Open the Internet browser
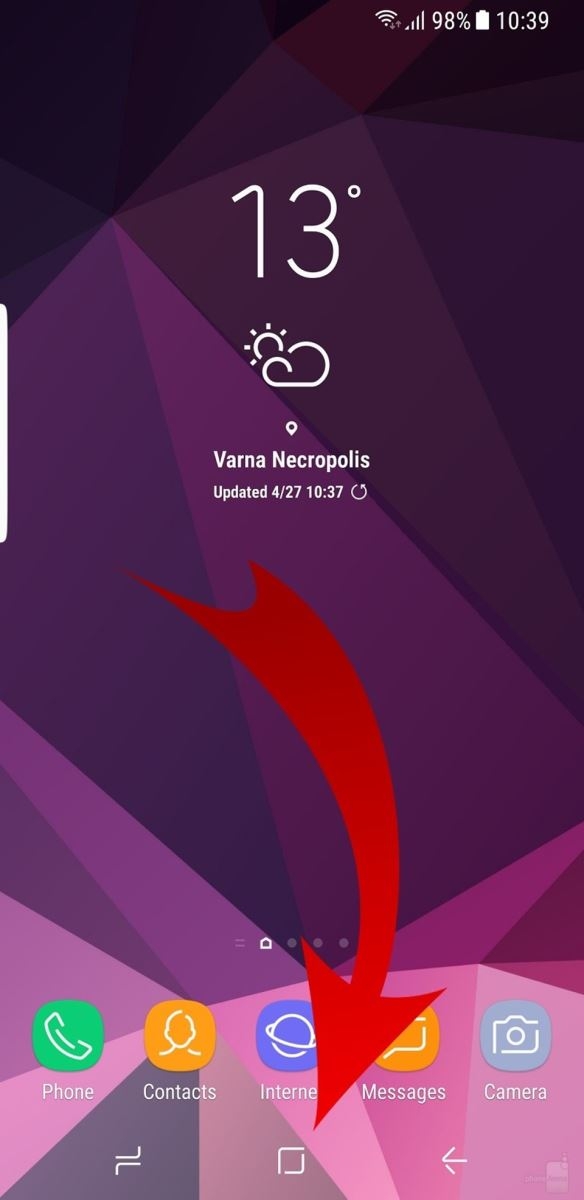Image resolution: width=584 pixels, height=1200 pixels. (x=291, y=1036)
